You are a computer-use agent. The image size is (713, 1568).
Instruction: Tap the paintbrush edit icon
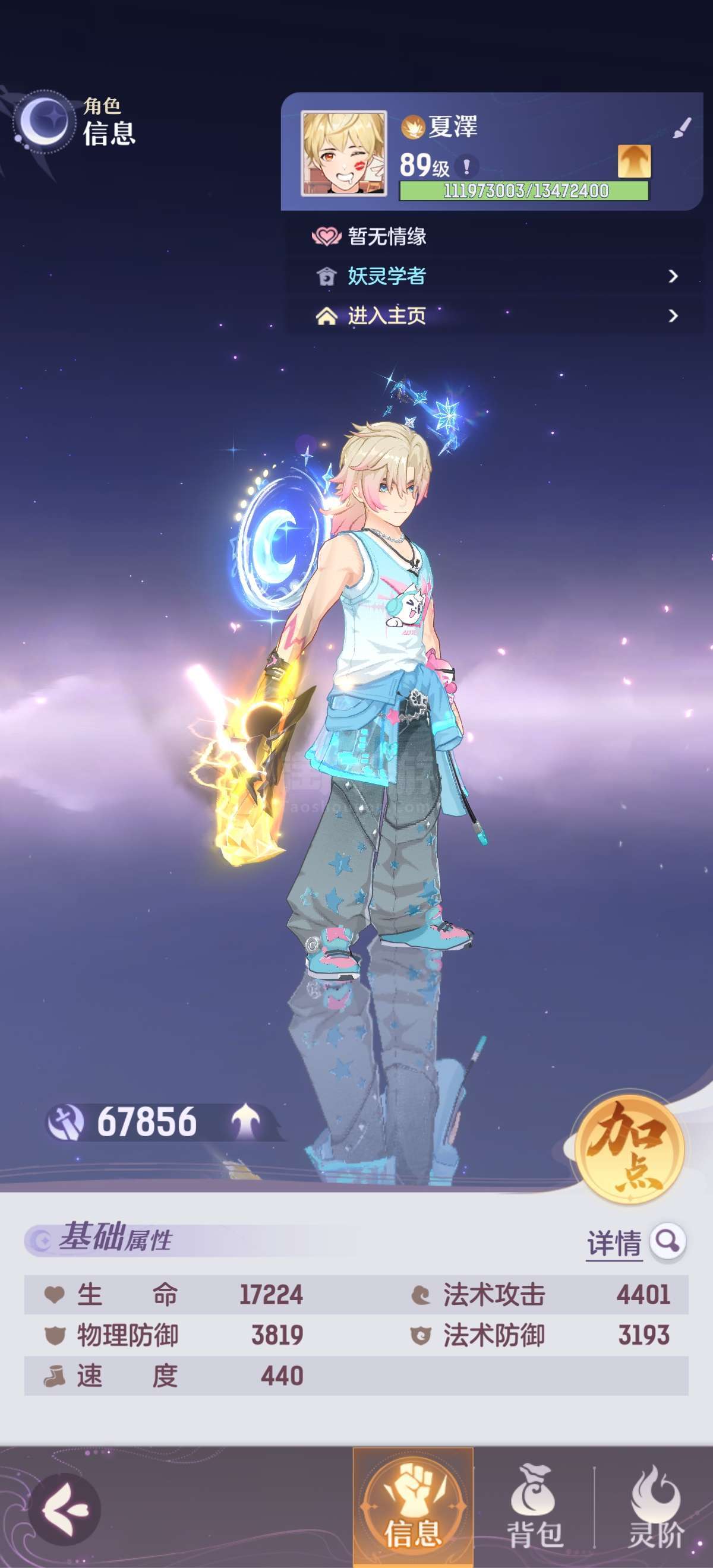[x=682, y=128]
